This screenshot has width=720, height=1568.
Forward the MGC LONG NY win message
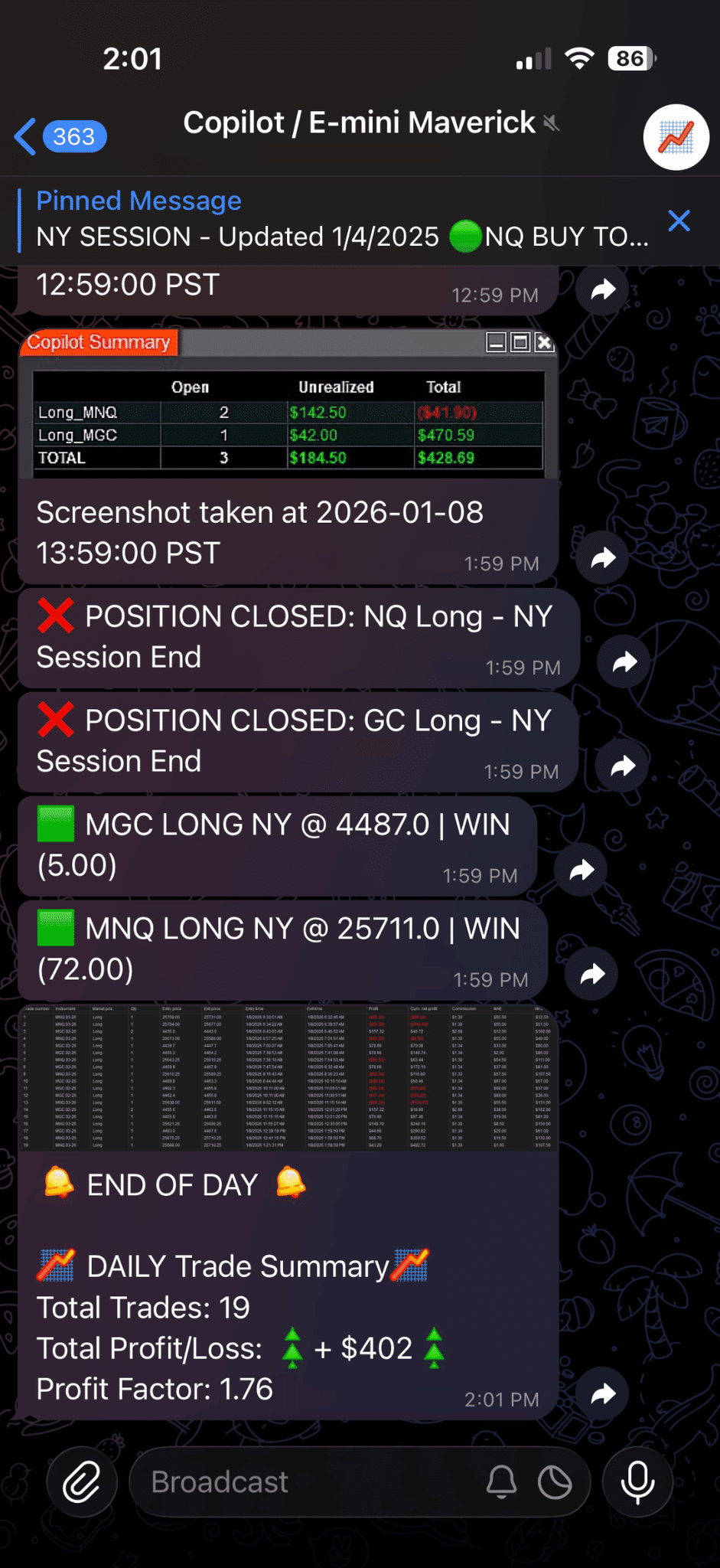[x=580, y=870]
